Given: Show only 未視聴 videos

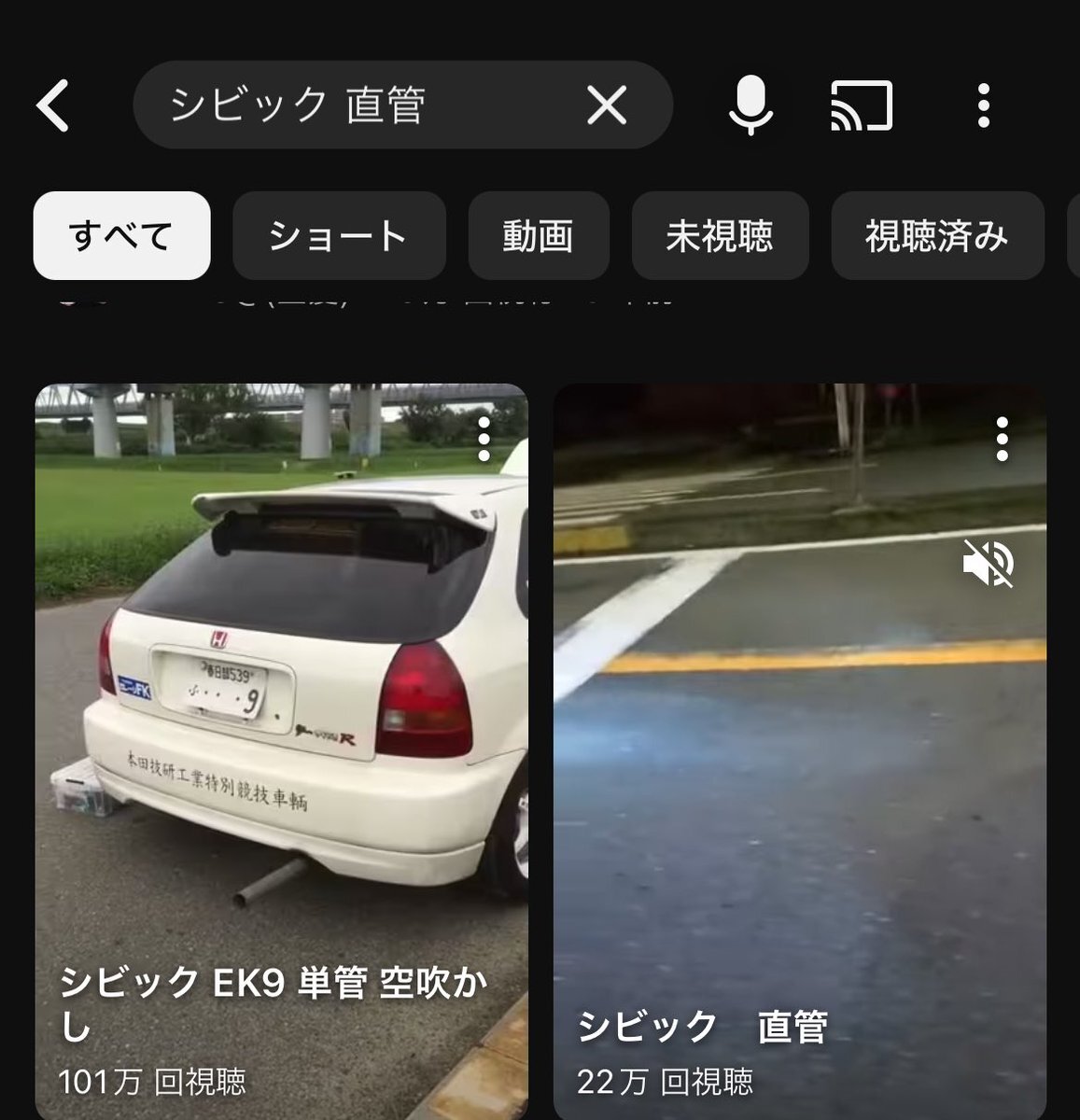Looking at the screenshot, I should pos(720,236).
